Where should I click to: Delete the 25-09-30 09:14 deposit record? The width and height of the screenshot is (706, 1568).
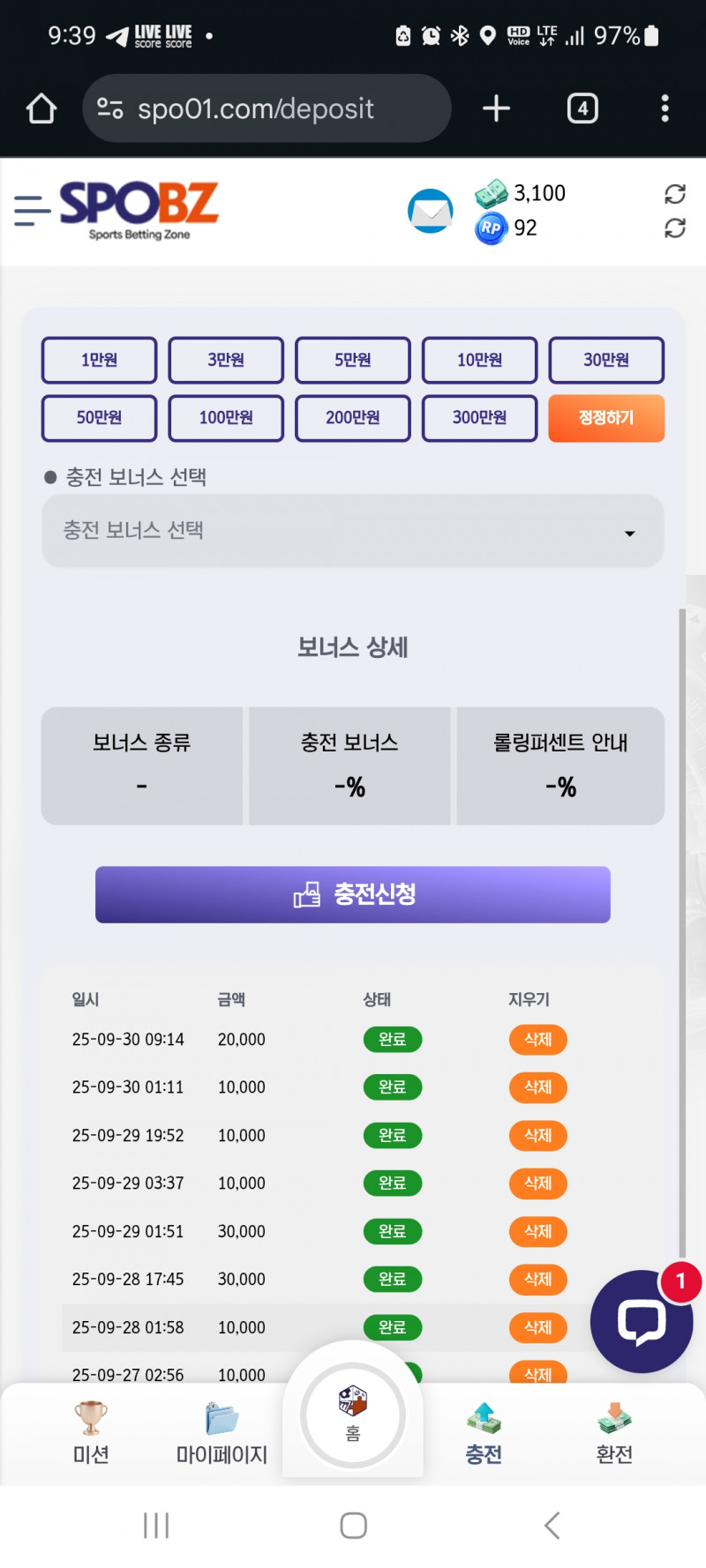coord(537,1040)
